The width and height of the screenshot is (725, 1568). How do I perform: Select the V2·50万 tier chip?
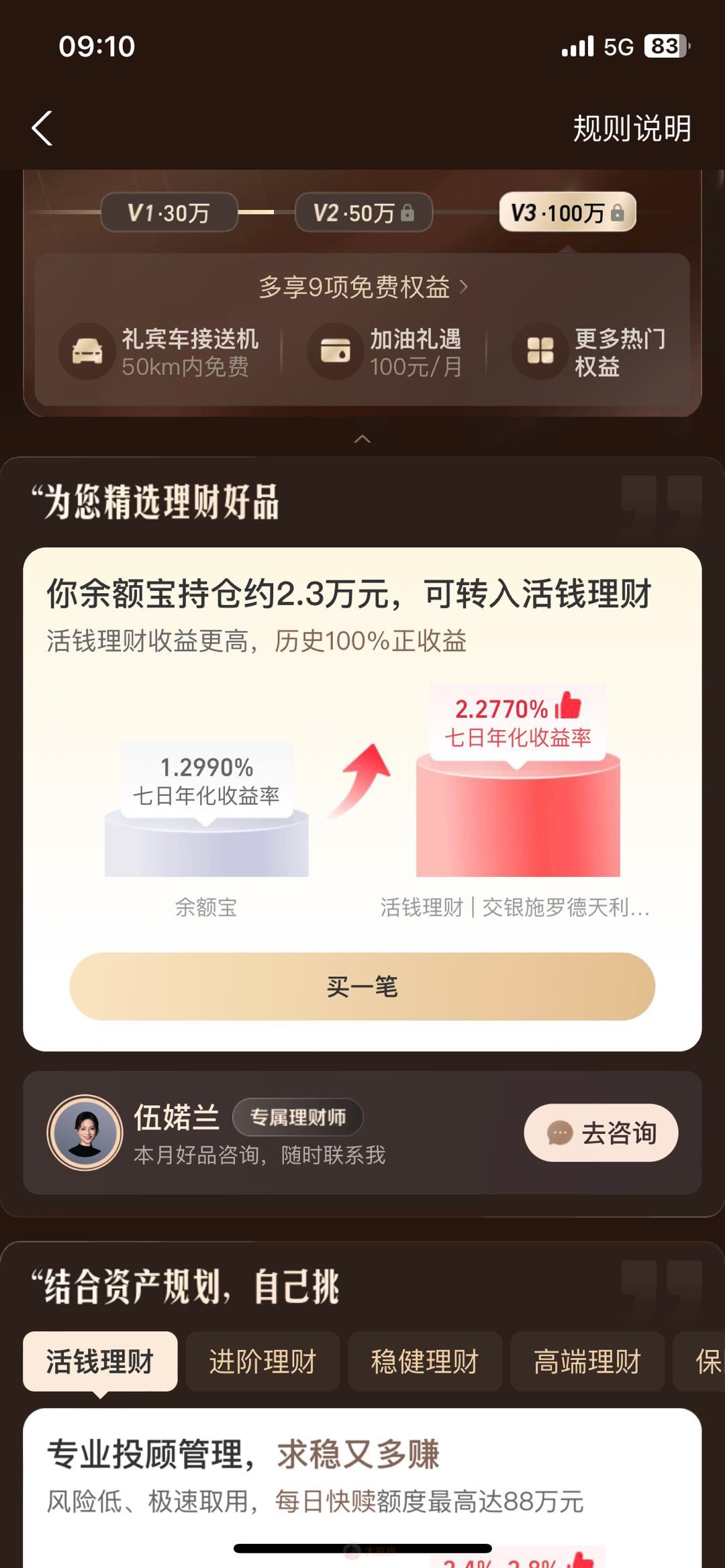(363, 213)
